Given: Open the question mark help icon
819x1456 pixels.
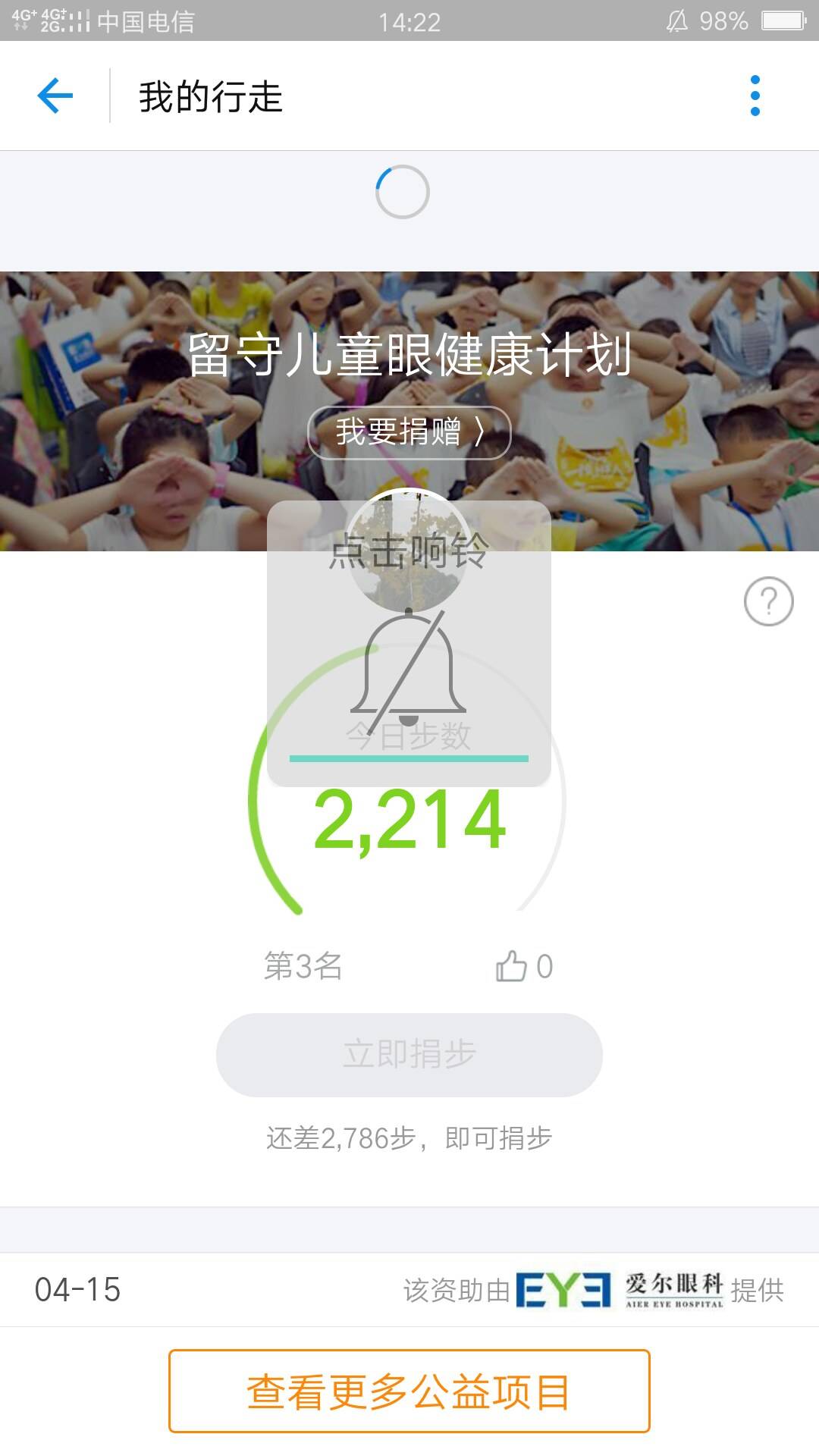Looking at the screenshot, I should tap(768, 601).
